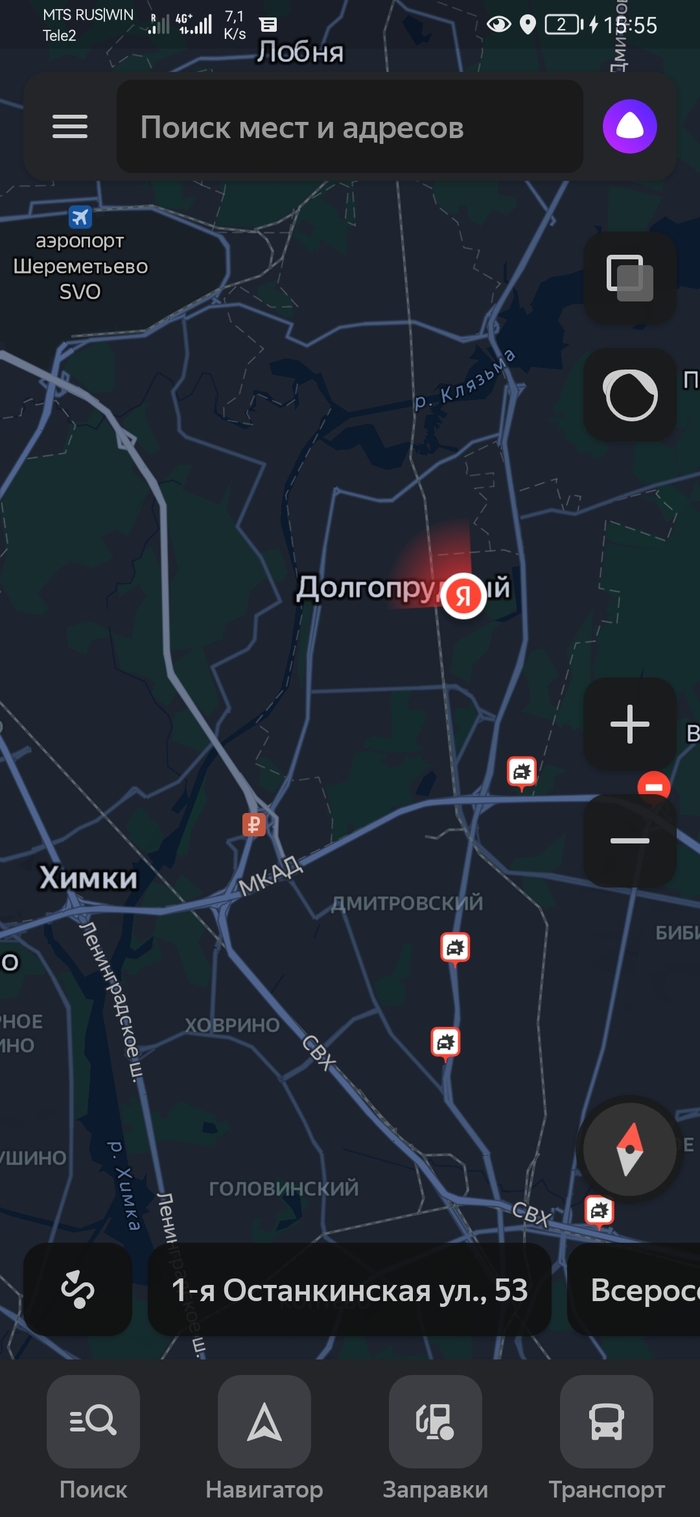Viewport: 700px width, 1517px height.
Task: Tap the compass to orient the map
Action: 629,1149
